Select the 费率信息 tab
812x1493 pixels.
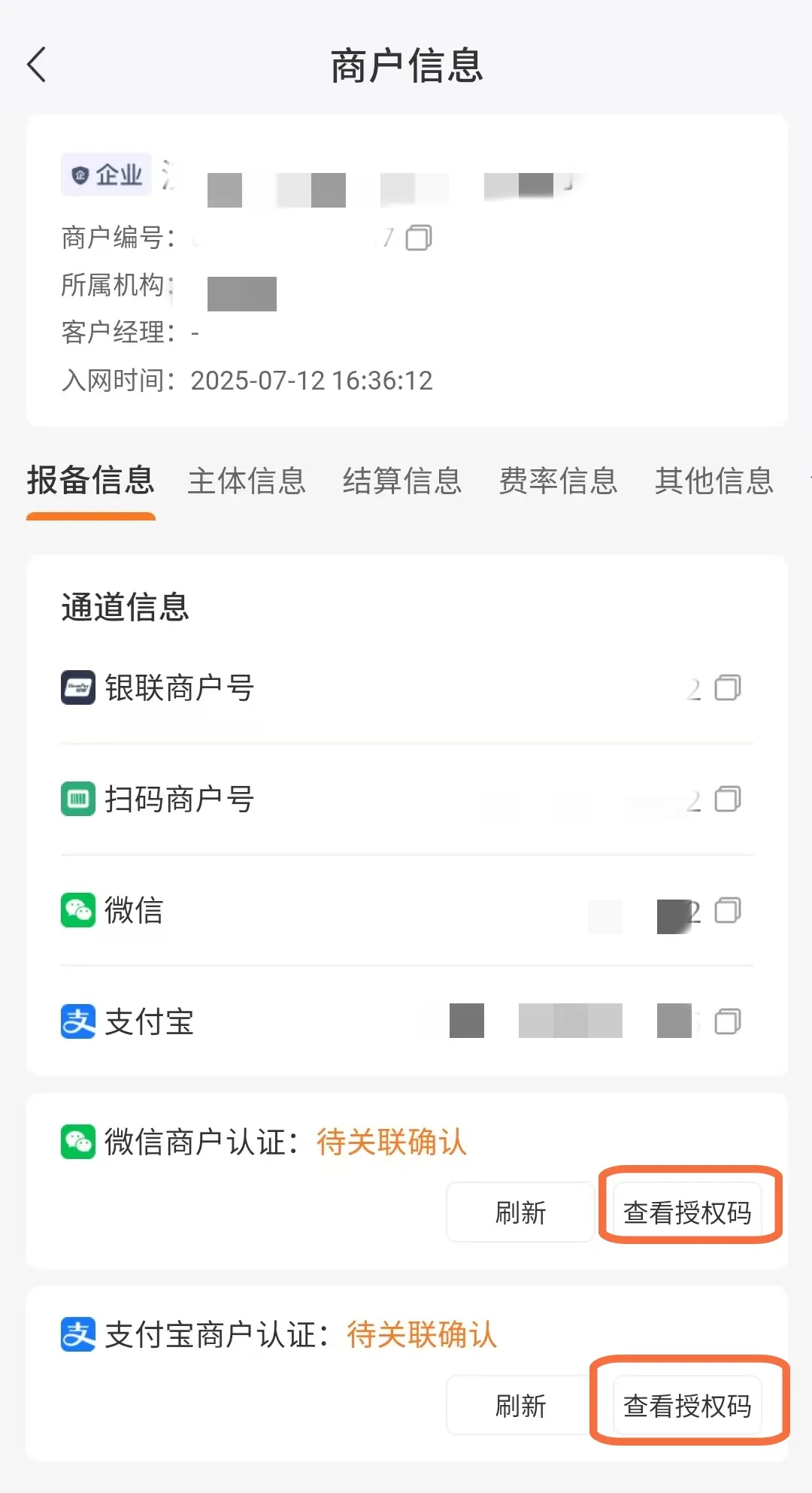558,482
